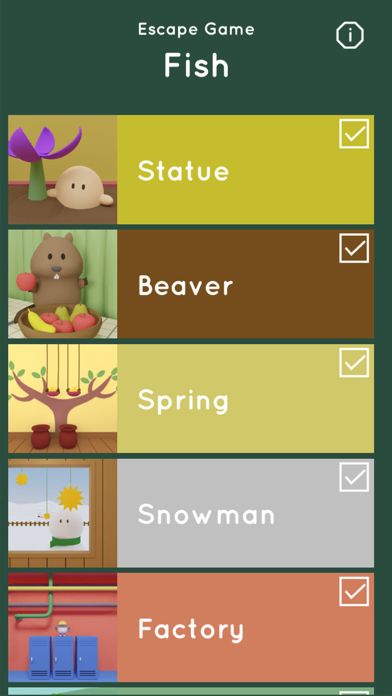Launch the Spring stage
Image resolution: width=392 pixels, height=696 pixels.
[x=191, y=399]
